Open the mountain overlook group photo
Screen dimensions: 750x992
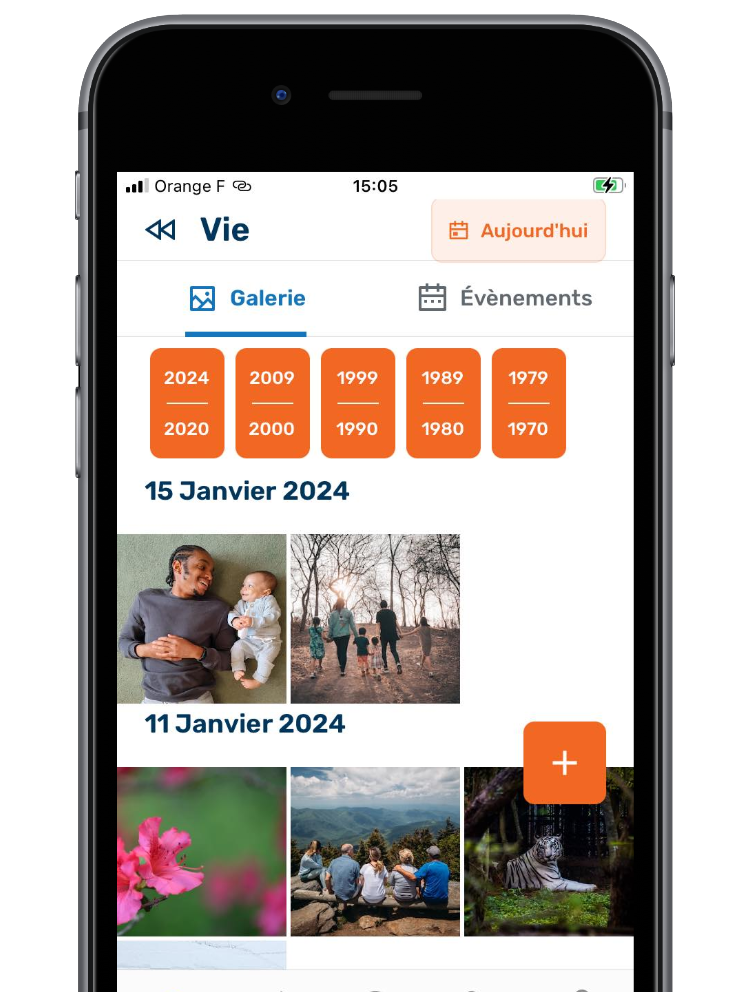pos(375,851)
